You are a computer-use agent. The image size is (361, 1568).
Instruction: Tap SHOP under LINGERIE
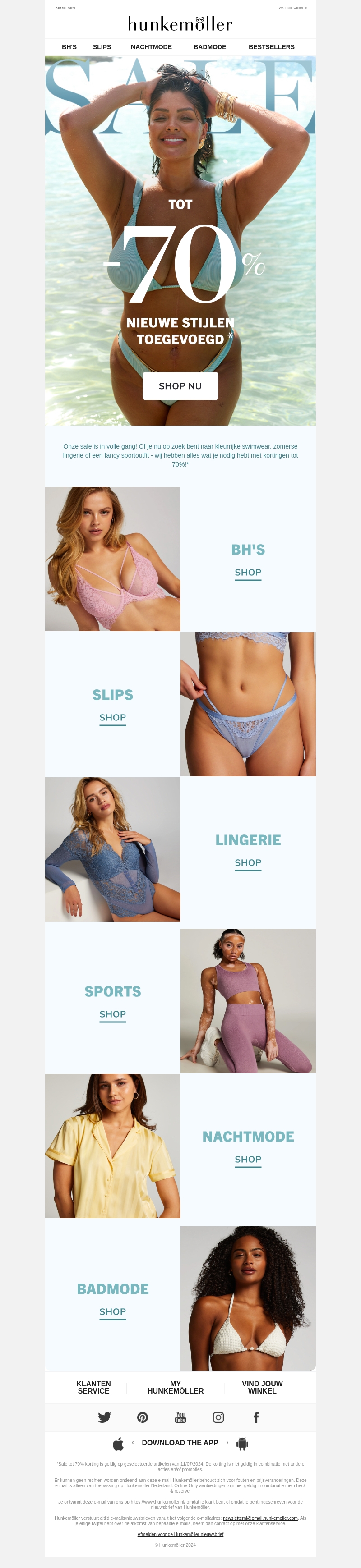pyautogui.click(x=248, y=862)
